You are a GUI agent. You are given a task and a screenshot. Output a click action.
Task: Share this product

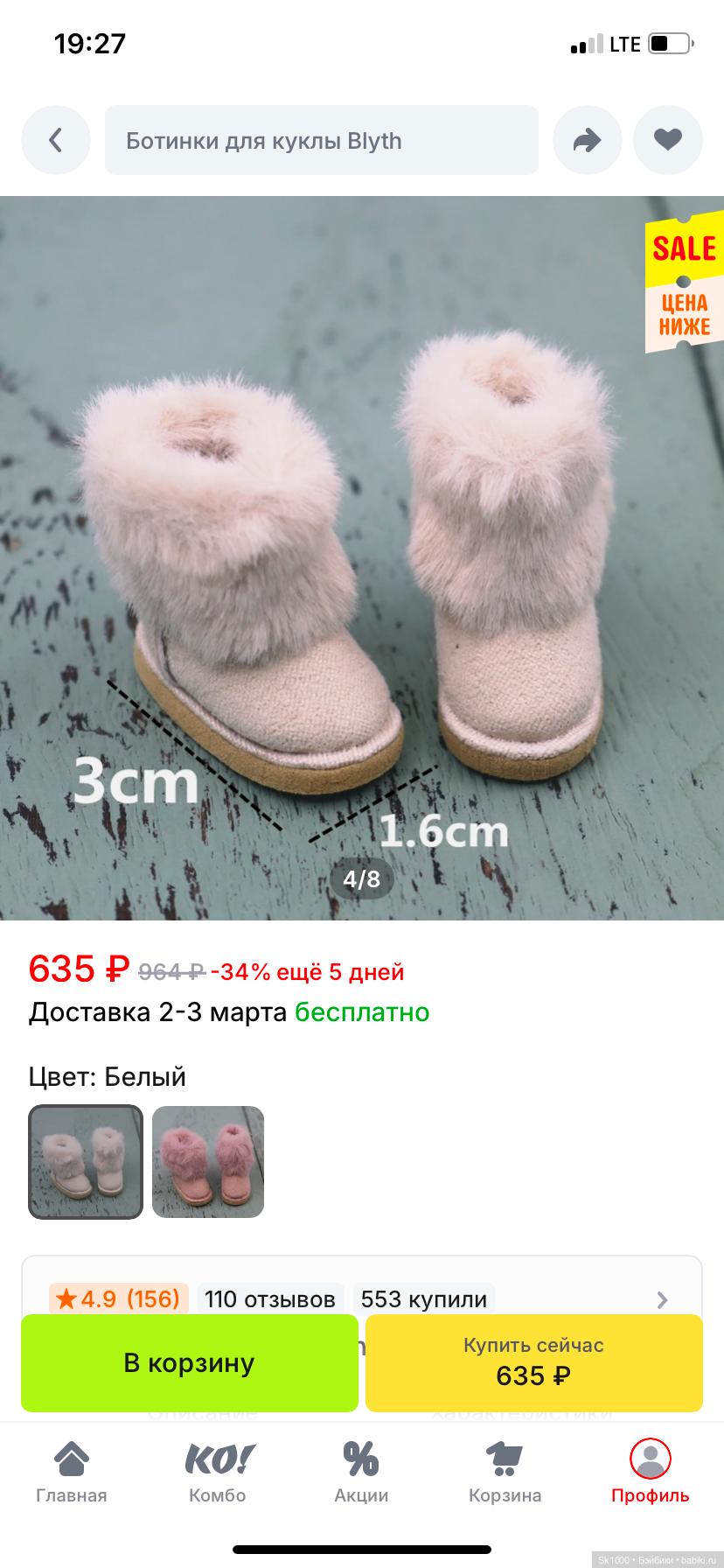point(588,140)
